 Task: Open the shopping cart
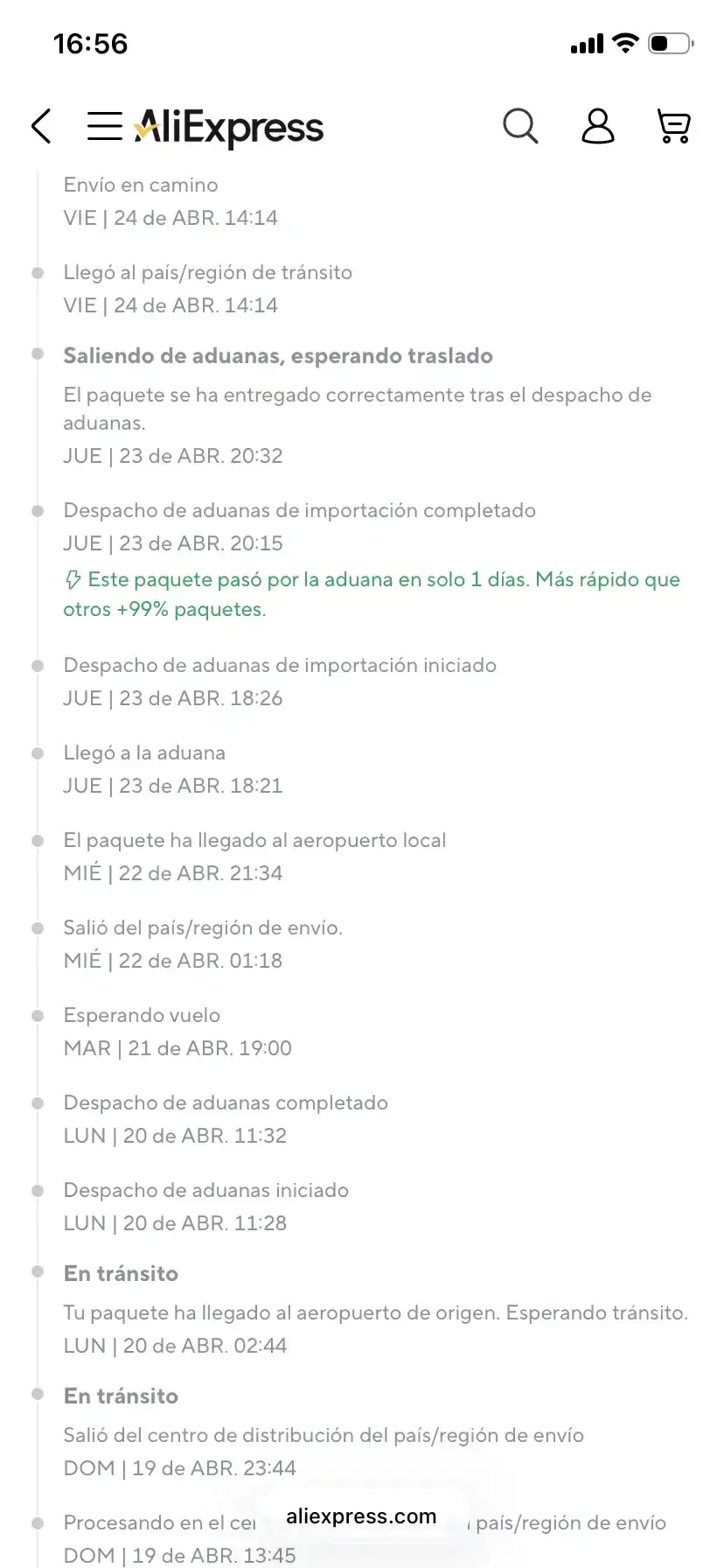(x=674, y=126)
